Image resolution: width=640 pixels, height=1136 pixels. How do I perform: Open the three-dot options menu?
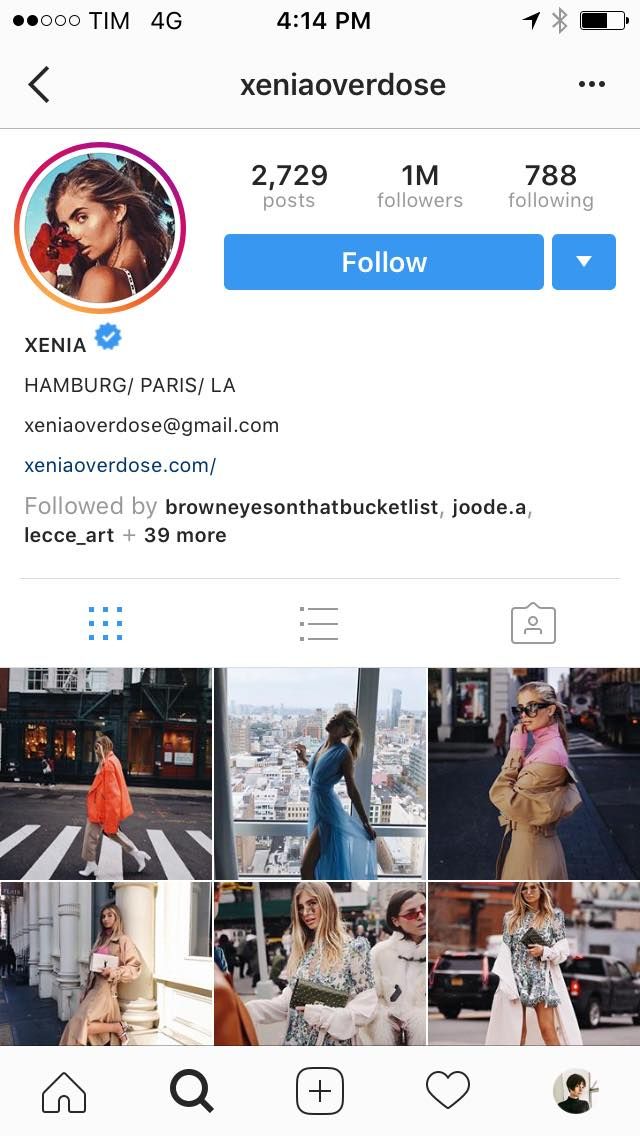592,85
